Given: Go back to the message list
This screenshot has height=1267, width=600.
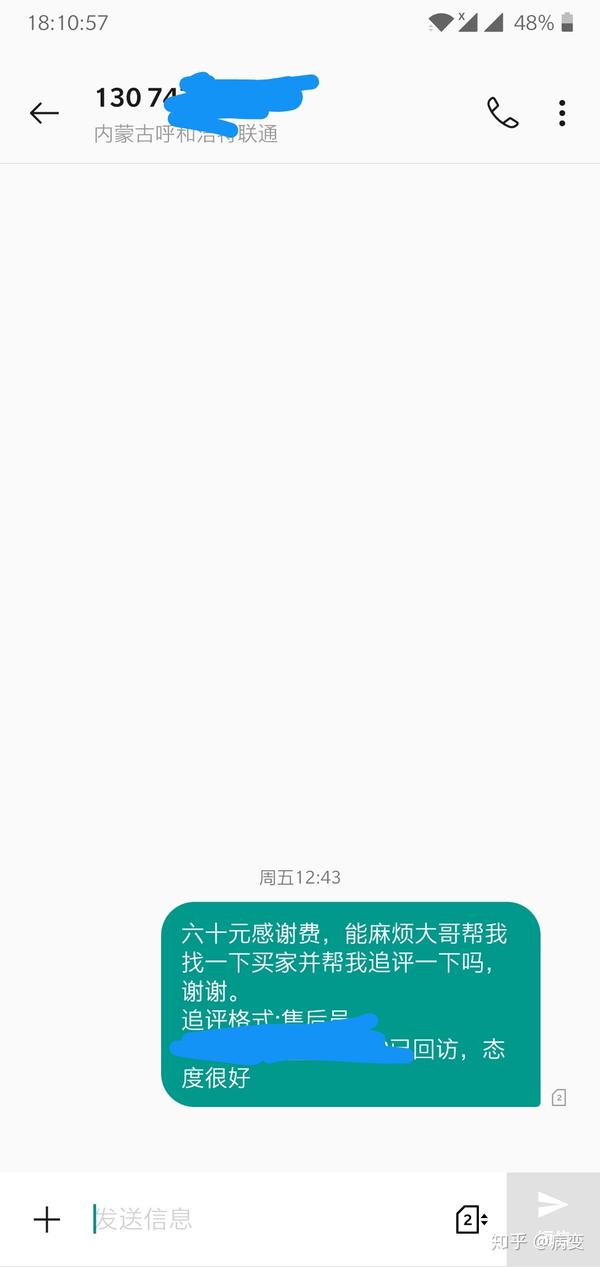Looking at the screenshot, I should [44, 113].
